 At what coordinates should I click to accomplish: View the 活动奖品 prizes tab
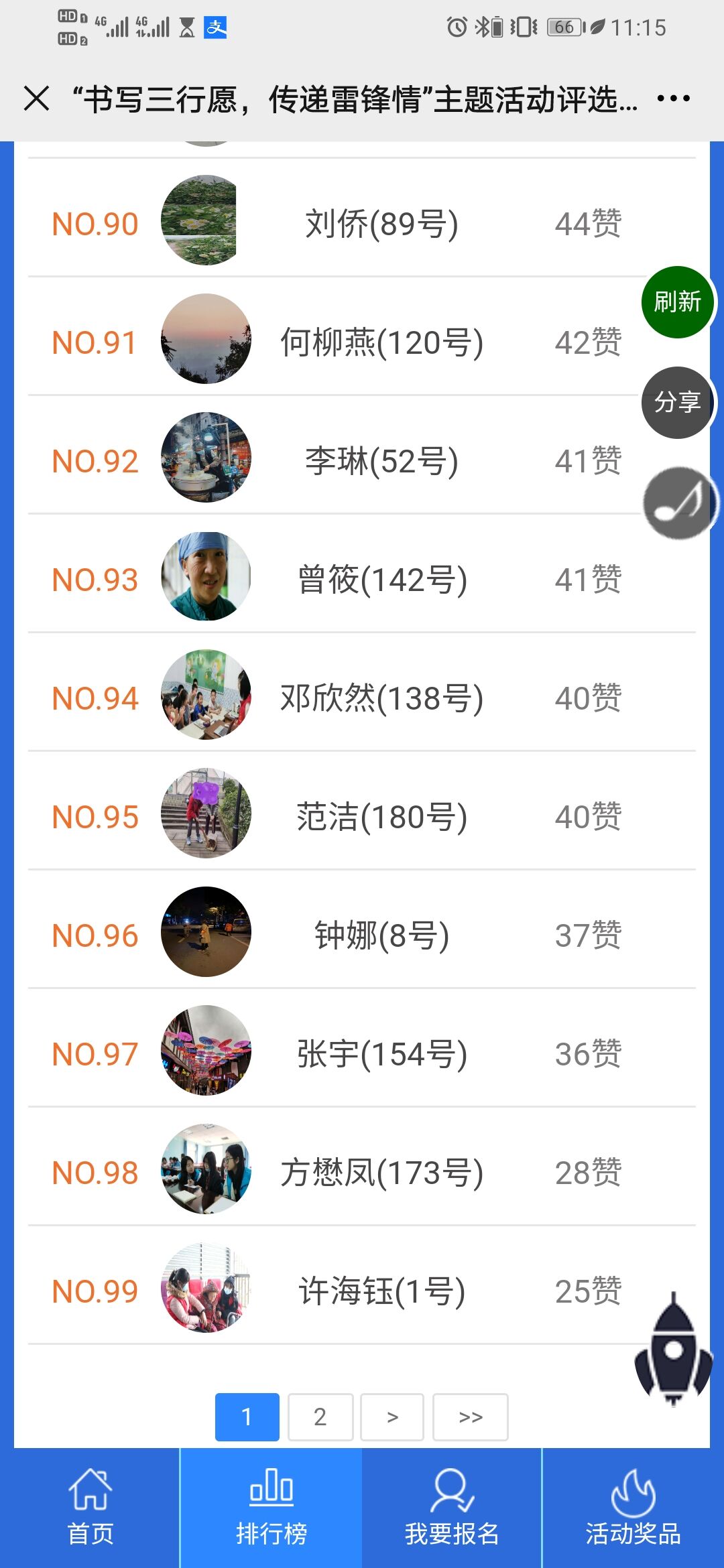click(x=633, y=1508)
